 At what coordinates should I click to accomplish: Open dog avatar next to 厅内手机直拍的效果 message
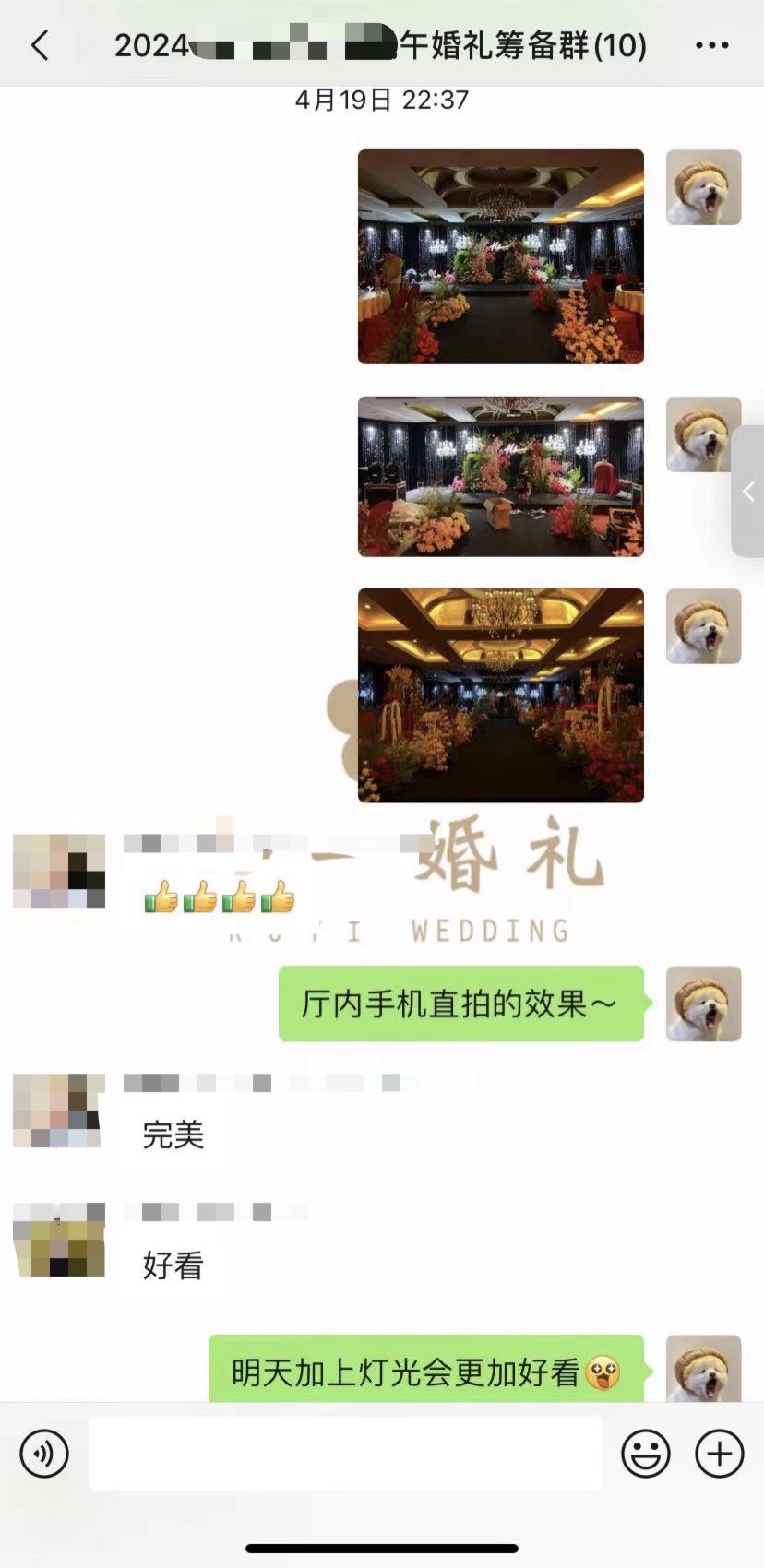[x=704, y=1004]
